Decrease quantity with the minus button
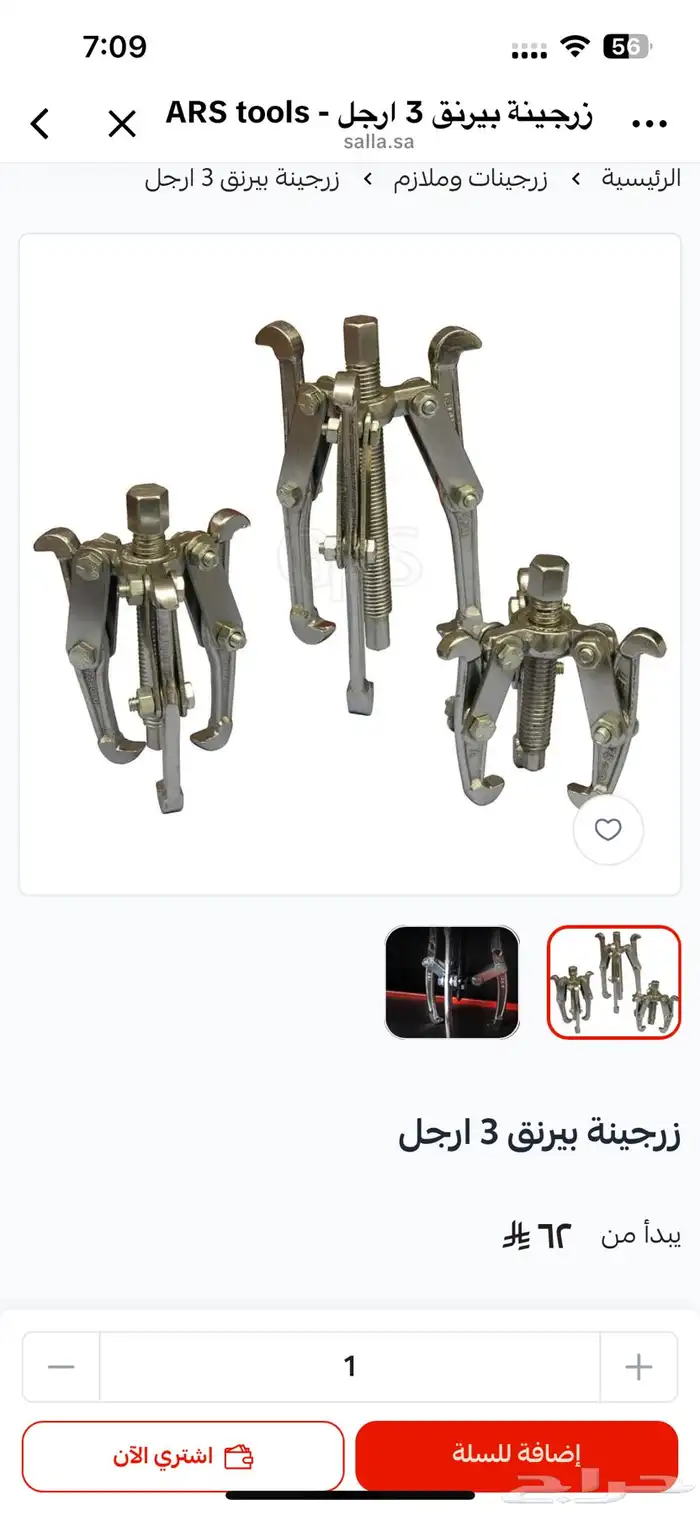The width and height of the screenshot is (700, 1514). [x=61, y=1366]
